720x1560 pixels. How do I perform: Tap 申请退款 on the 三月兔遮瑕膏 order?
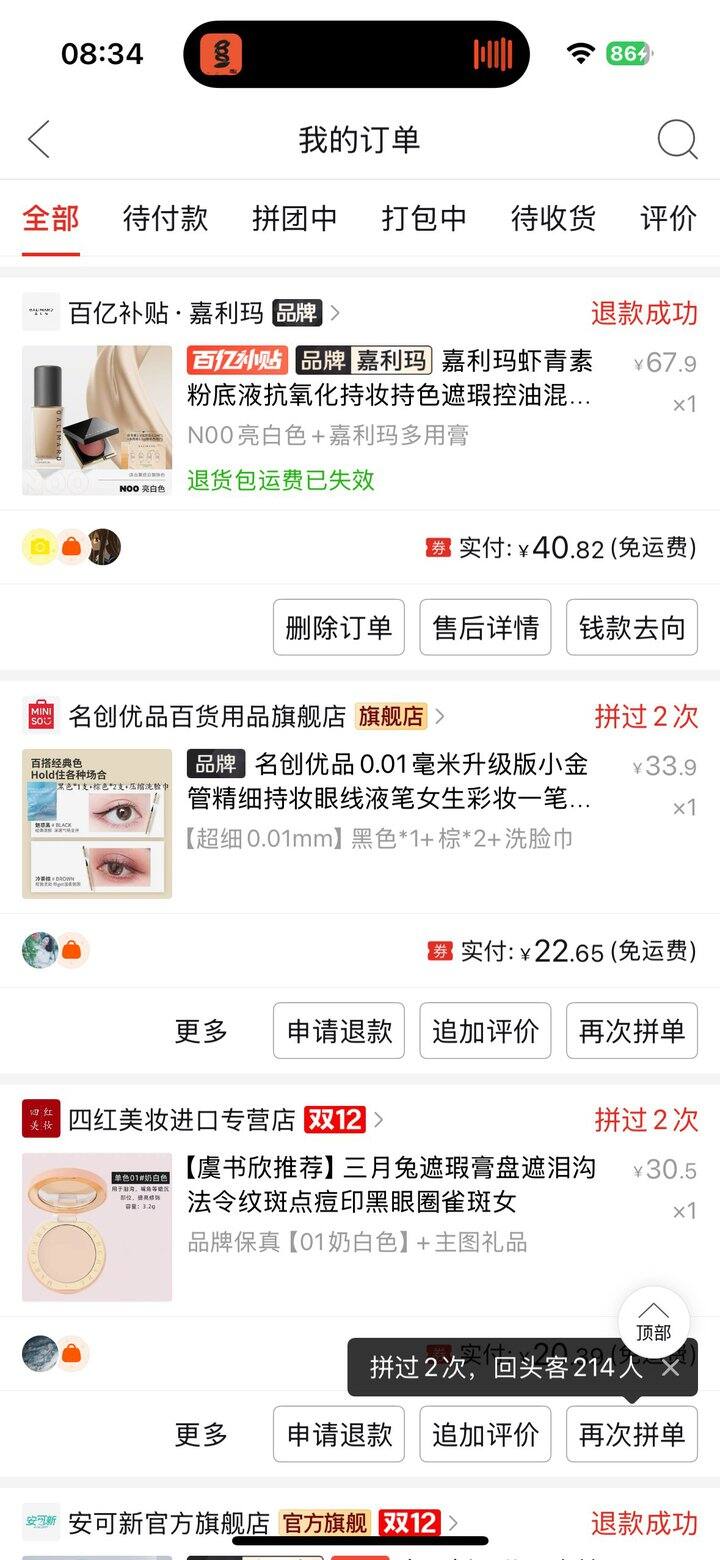point(339,1434)
